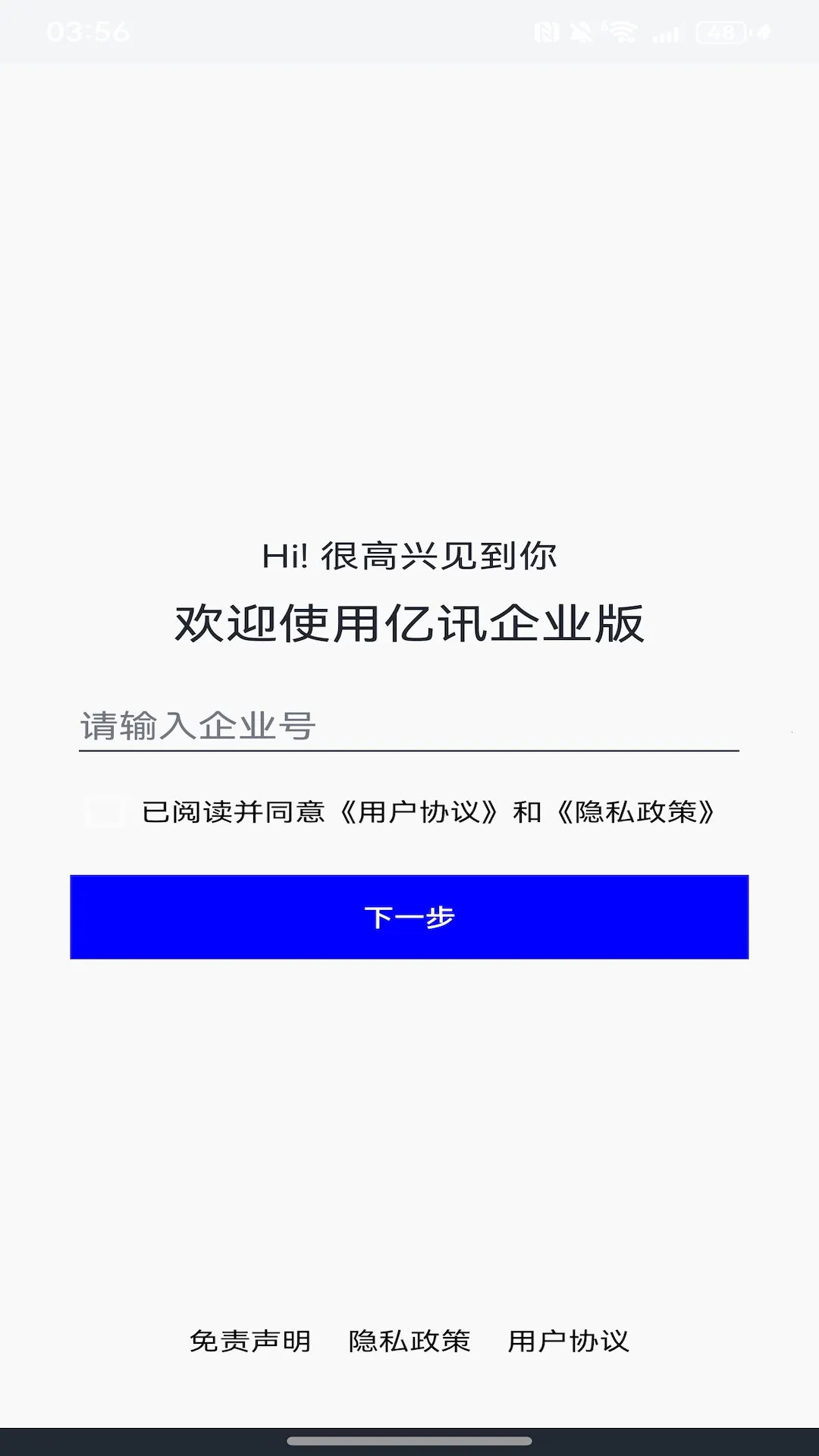The image size is (819, 1456).
Task: Open 免责声明 at the bottom
Action: click(x=250, y=1341)
